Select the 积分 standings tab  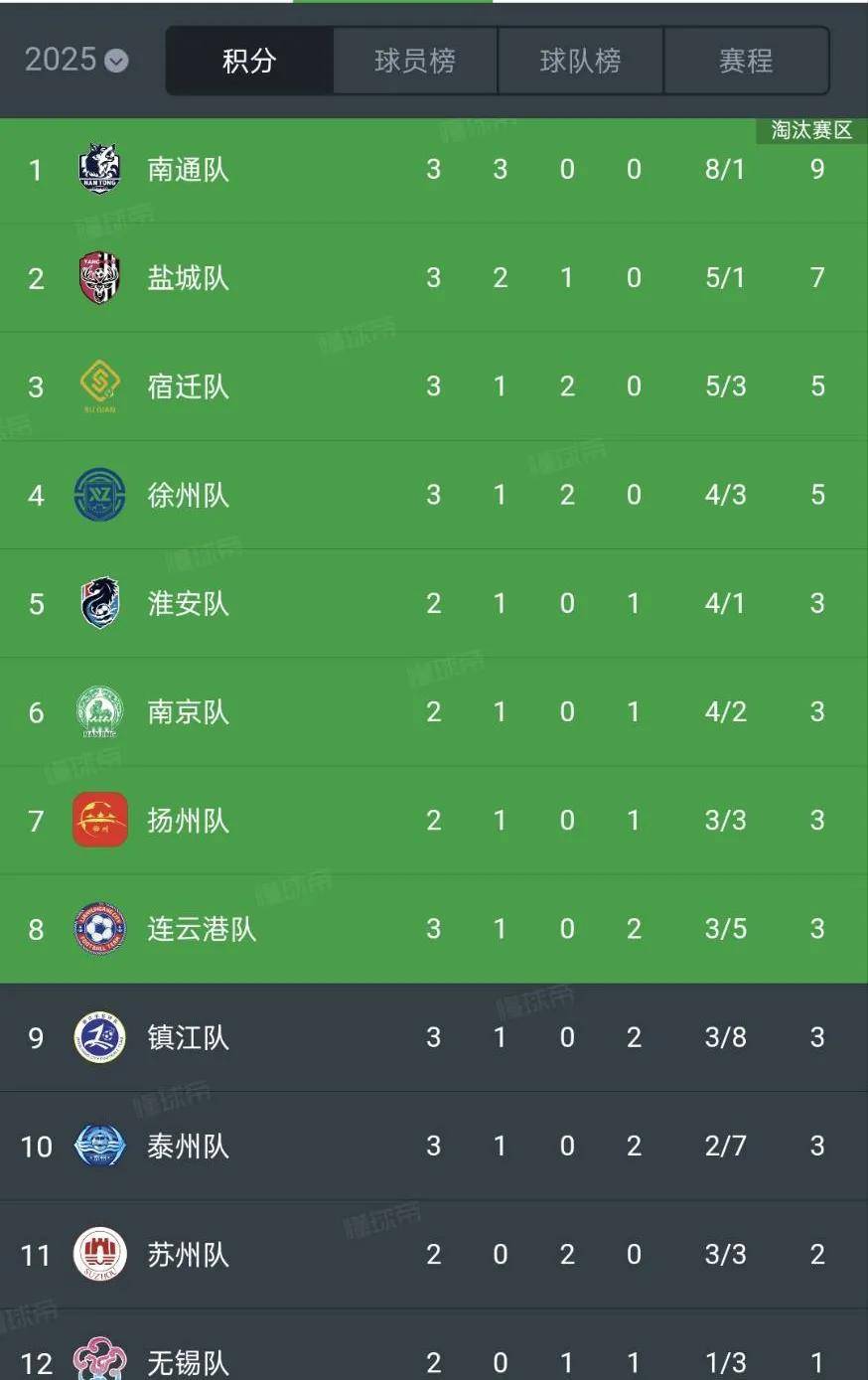pyautogui.click(x=248, y=61)
